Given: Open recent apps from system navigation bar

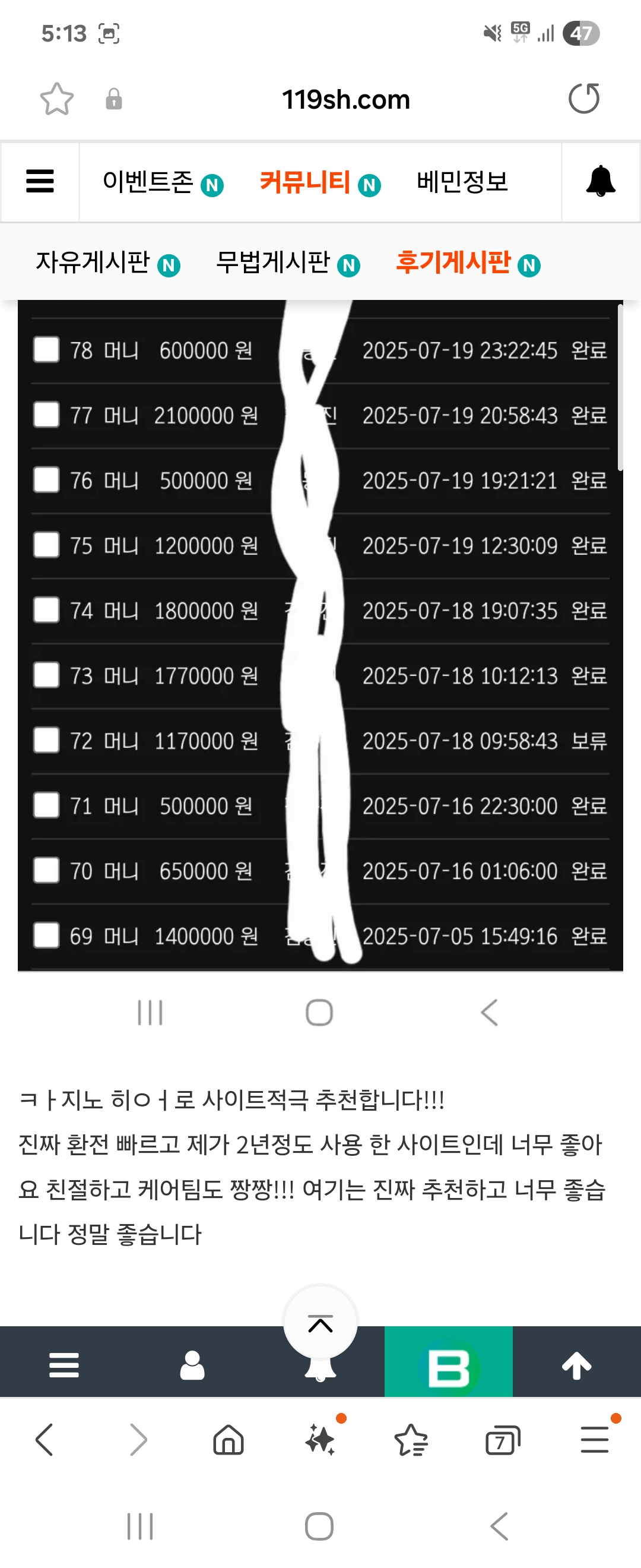Looking at the screenshot, I should click(140, 1526).
